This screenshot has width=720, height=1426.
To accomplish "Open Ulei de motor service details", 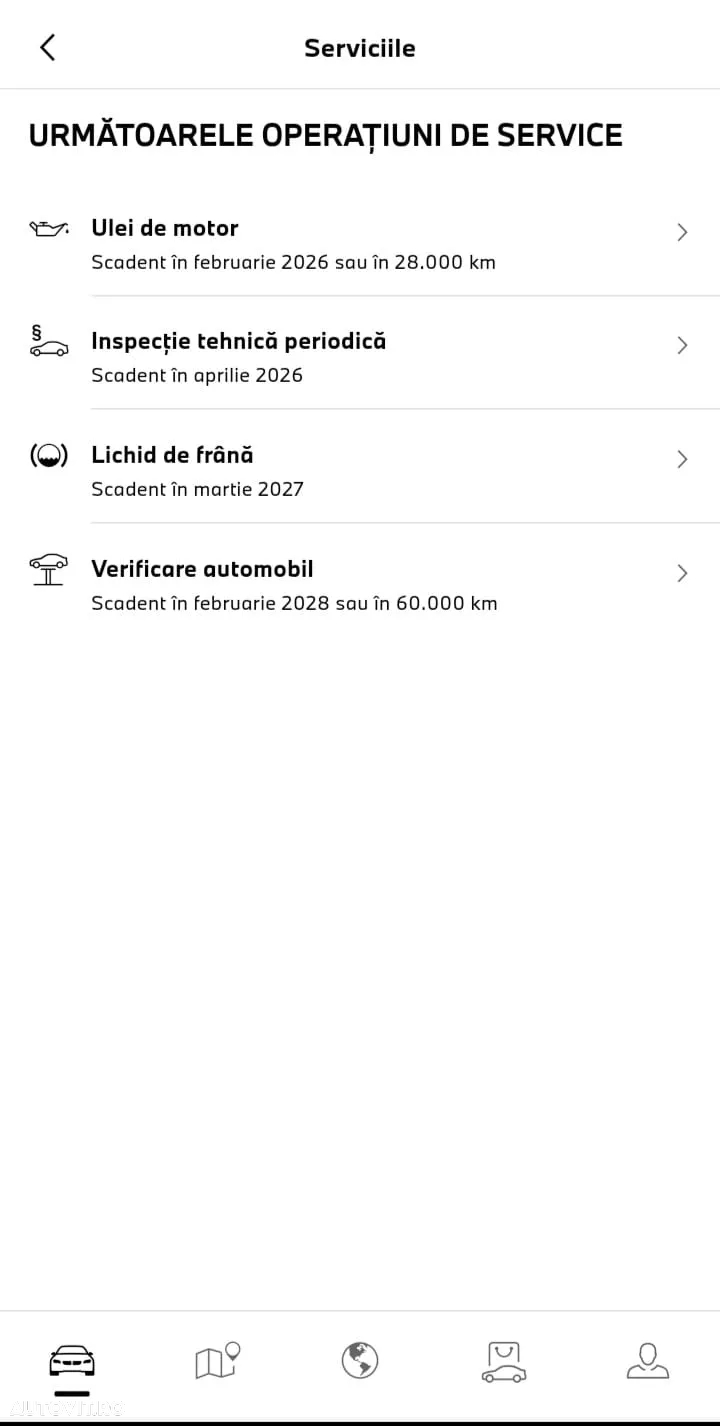I will (360, 243).
